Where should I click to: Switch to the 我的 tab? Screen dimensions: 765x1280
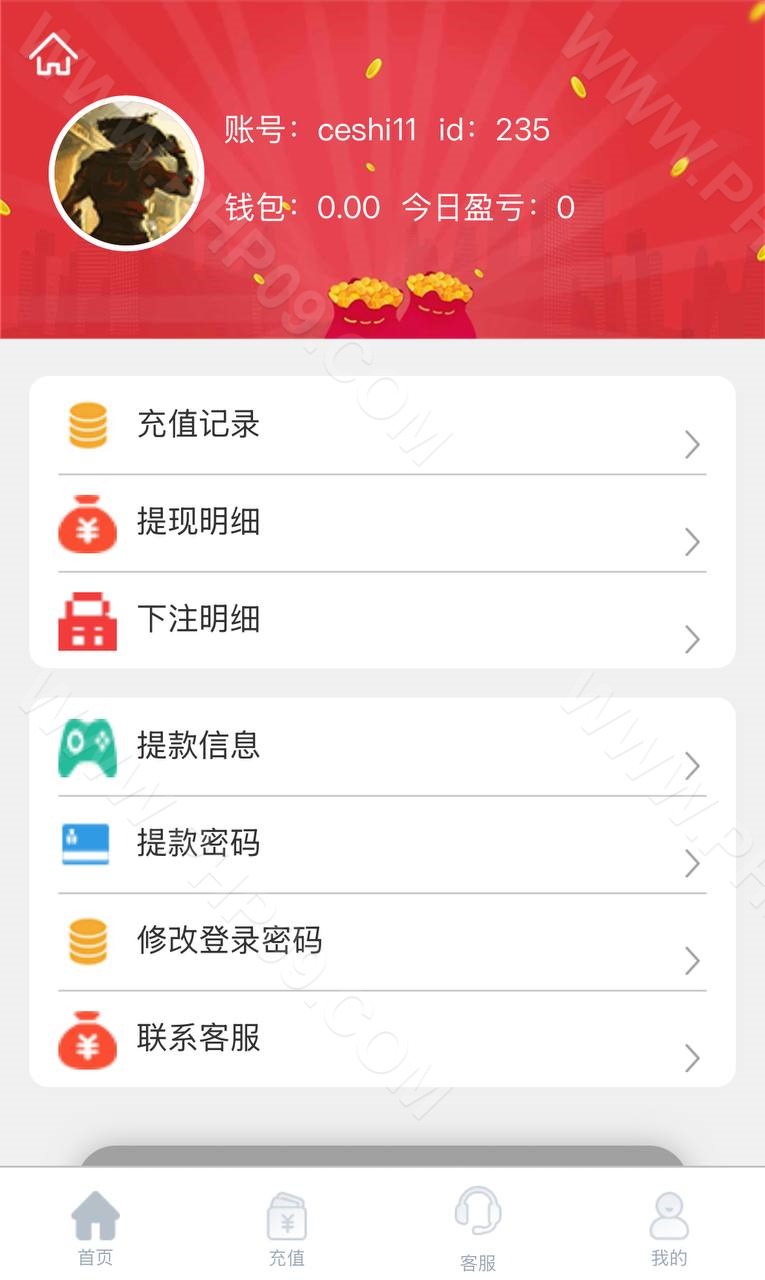(x=669, y=1228)
